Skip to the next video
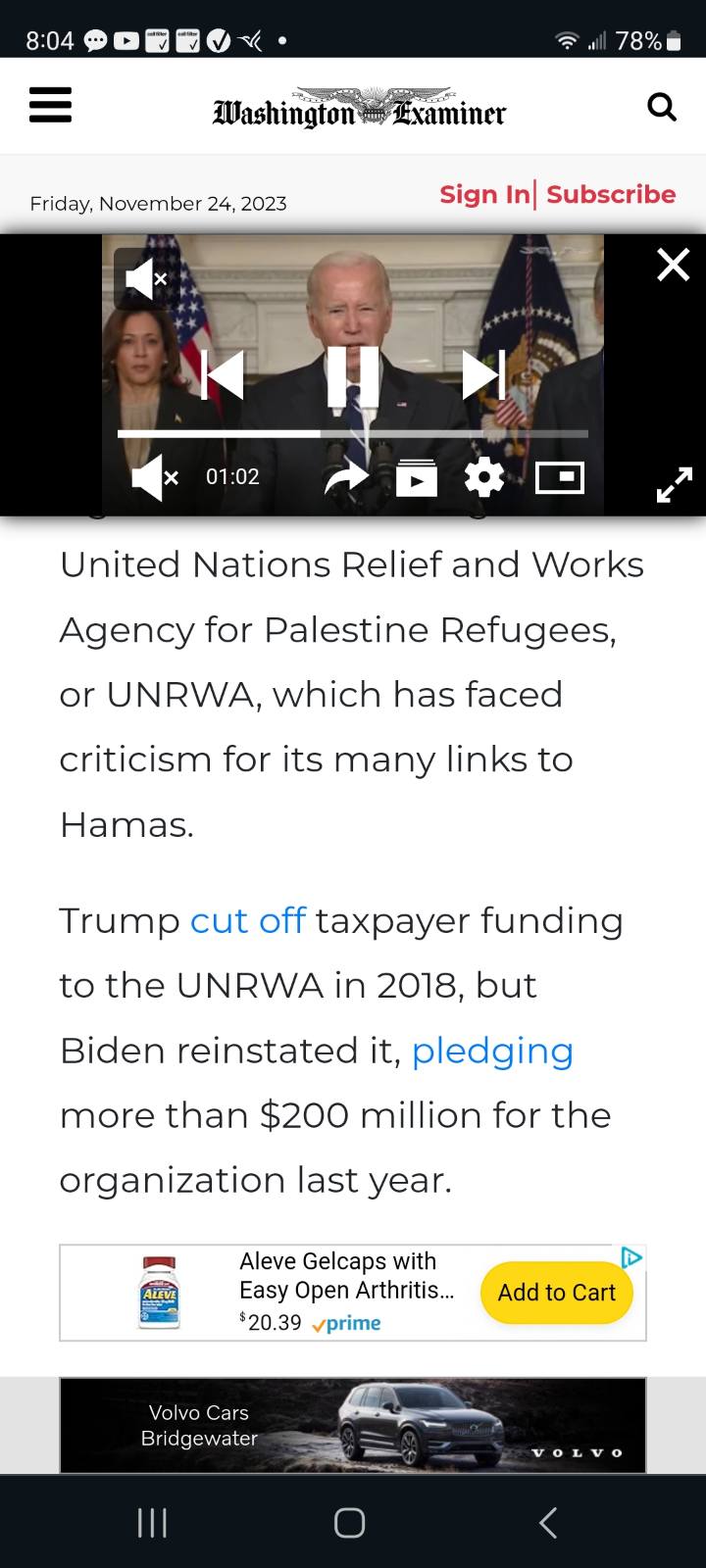 (483, 375)
